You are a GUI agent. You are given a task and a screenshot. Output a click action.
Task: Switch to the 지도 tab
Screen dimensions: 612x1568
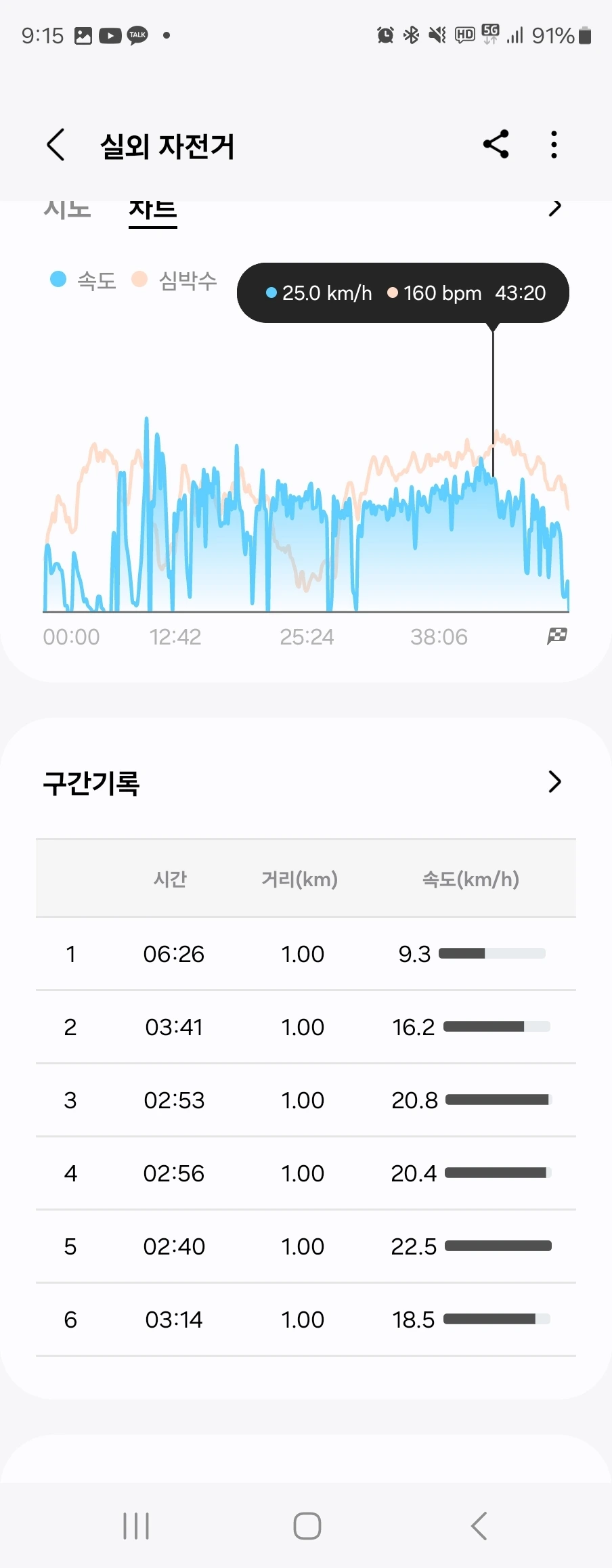(67, 210)
